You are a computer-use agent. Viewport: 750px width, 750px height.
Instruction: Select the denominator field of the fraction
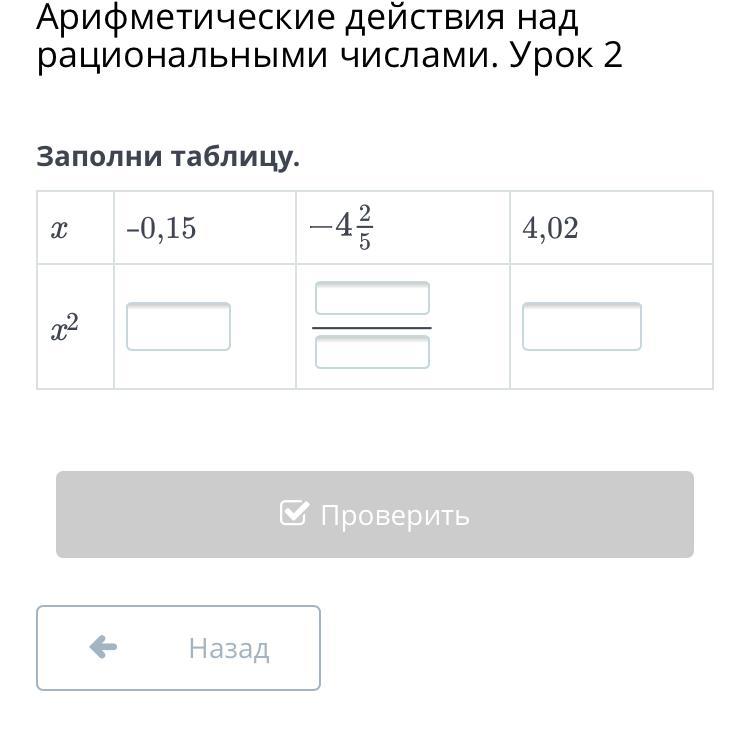(x=372, y=352)
